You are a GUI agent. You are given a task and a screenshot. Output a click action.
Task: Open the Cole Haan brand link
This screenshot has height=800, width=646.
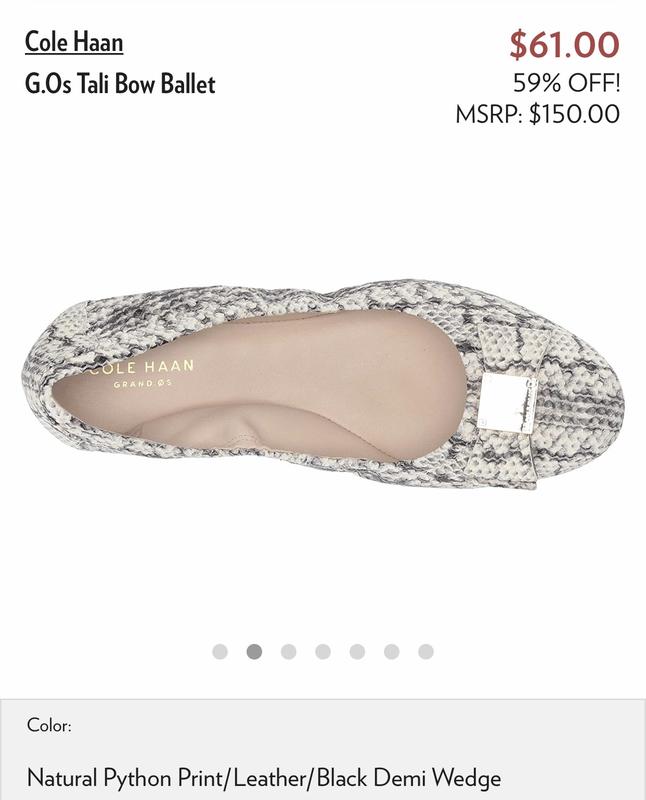point(74,42)
